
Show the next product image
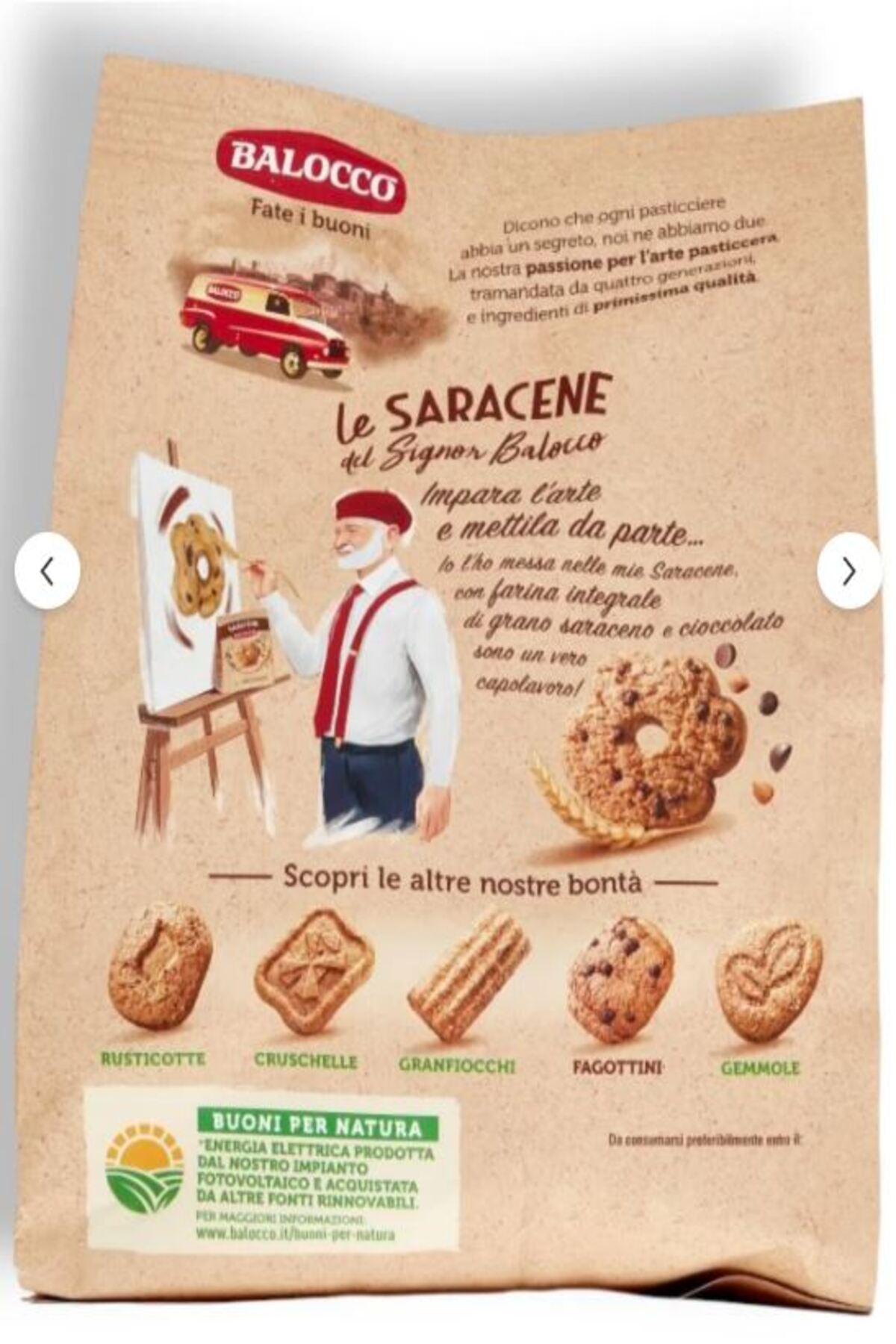point(849,572)
